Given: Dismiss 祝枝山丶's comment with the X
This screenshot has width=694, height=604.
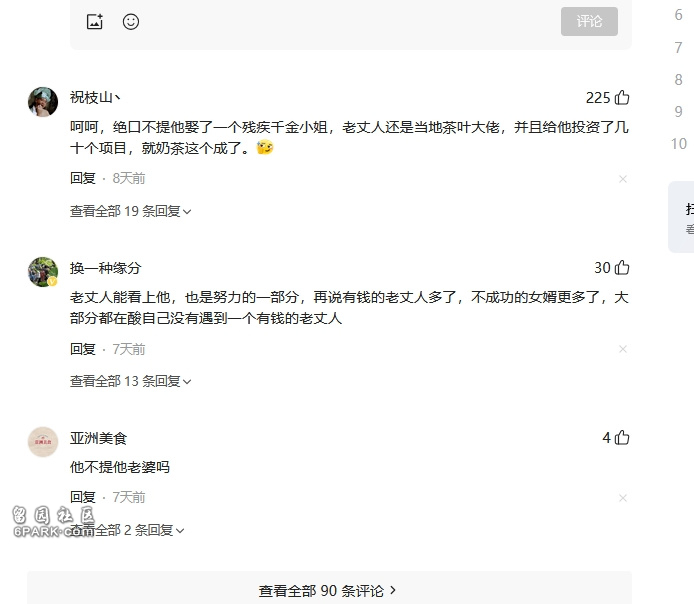Looking at the screenshot, I should pos(623,179).
